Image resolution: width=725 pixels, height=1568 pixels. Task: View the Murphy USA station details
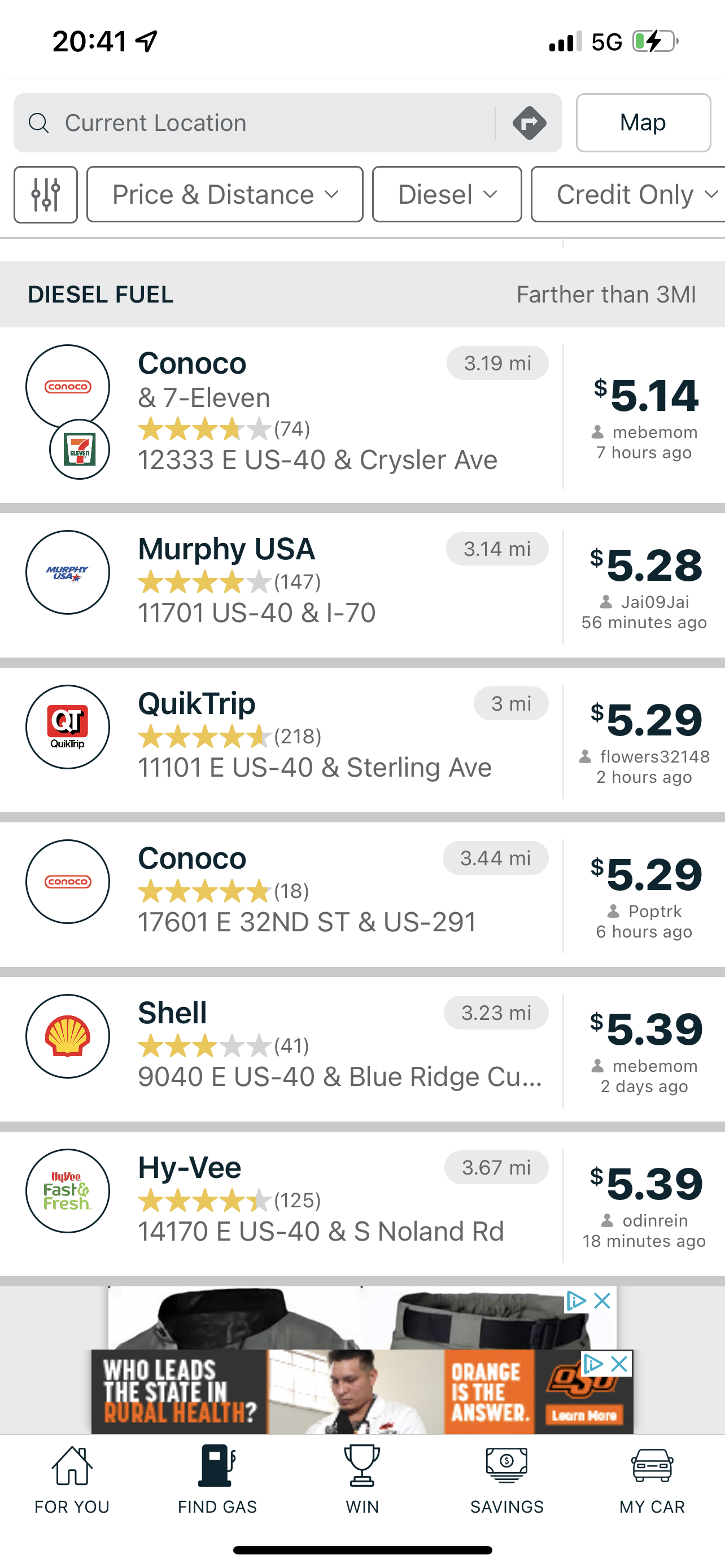click(362, 585)
